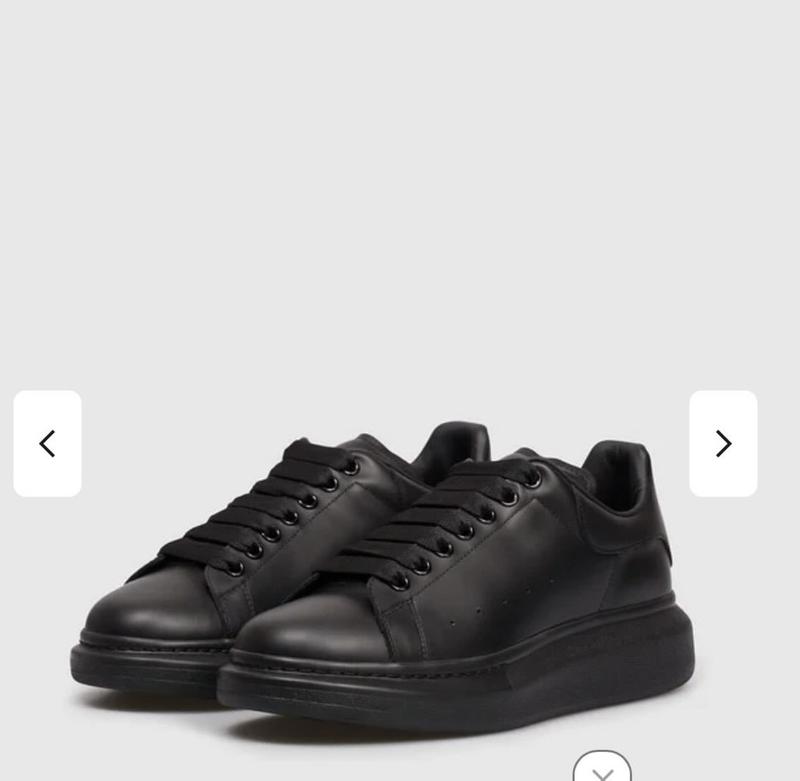The height and width of the screenshot is (781, 800).
Task: Show the next product image
Action: 723,443
